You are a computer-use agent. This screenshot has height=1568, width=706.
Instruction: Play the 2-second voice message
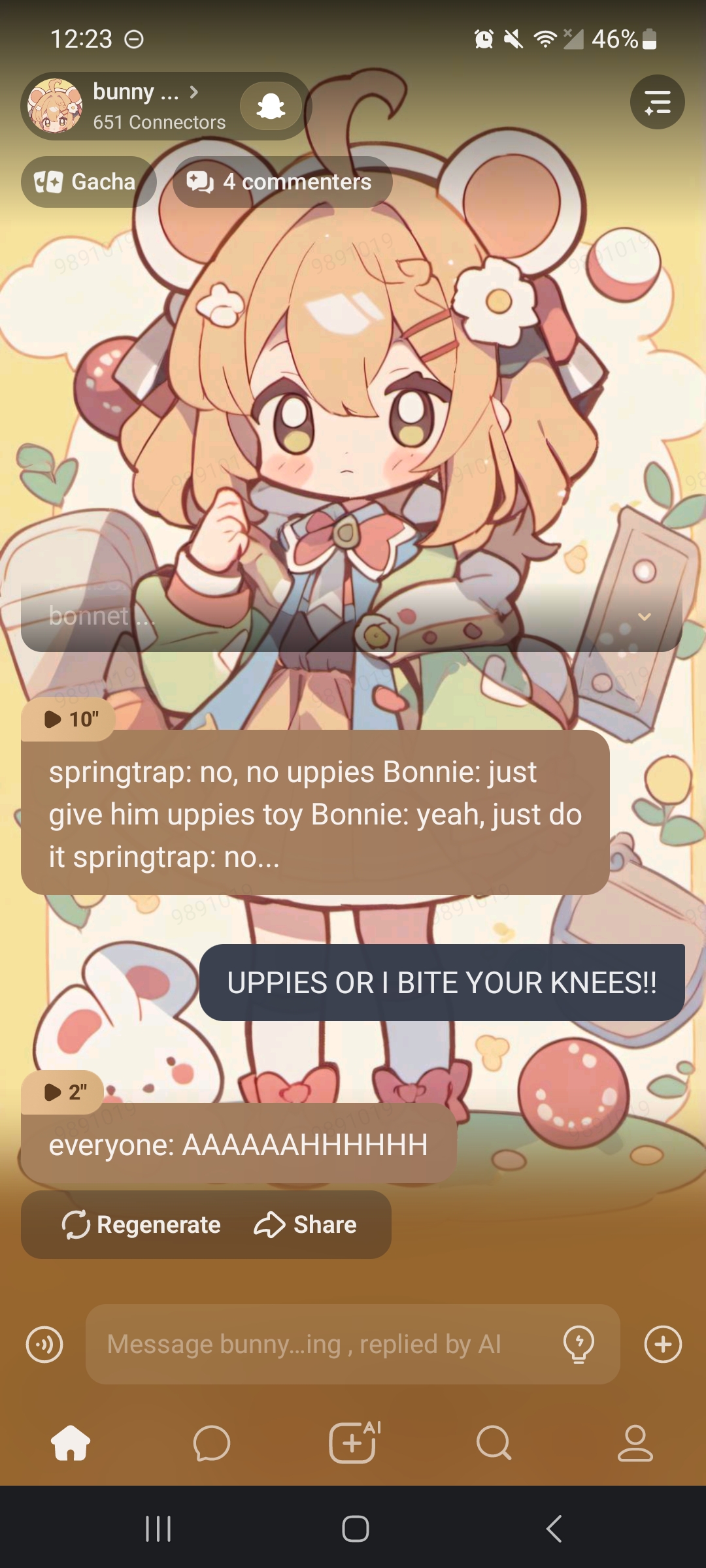63,1092
